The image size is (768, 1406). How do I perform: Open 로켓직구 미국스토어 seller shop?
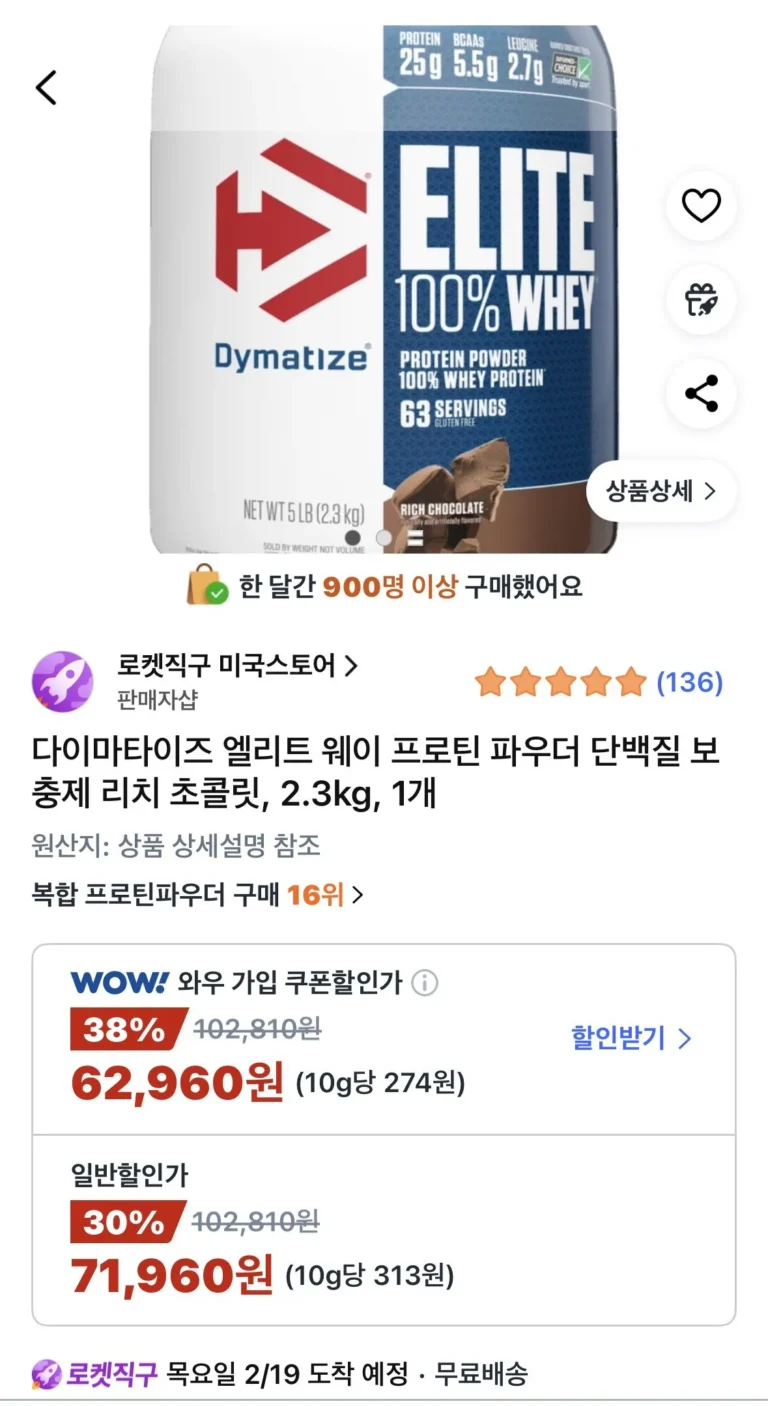click(237, 666)
